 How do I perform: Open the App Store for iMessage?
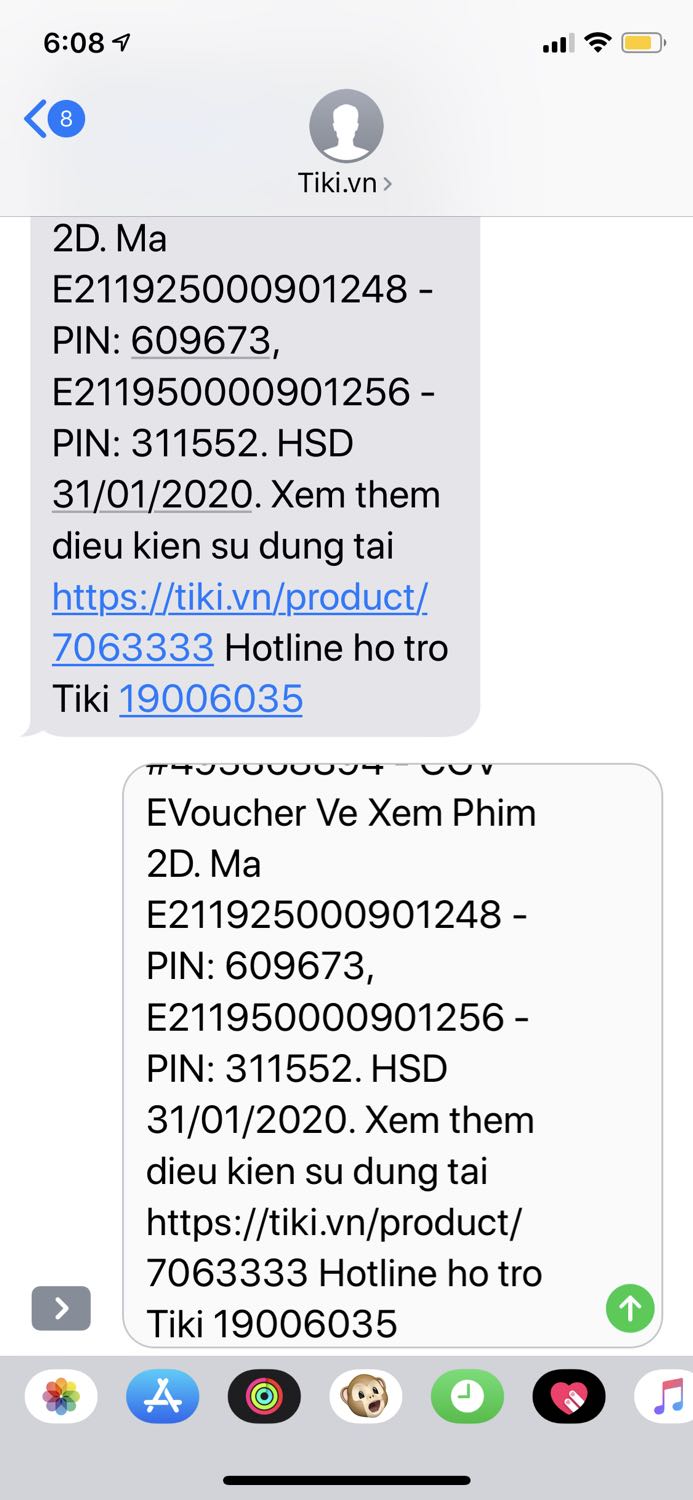pos(162,1396)
